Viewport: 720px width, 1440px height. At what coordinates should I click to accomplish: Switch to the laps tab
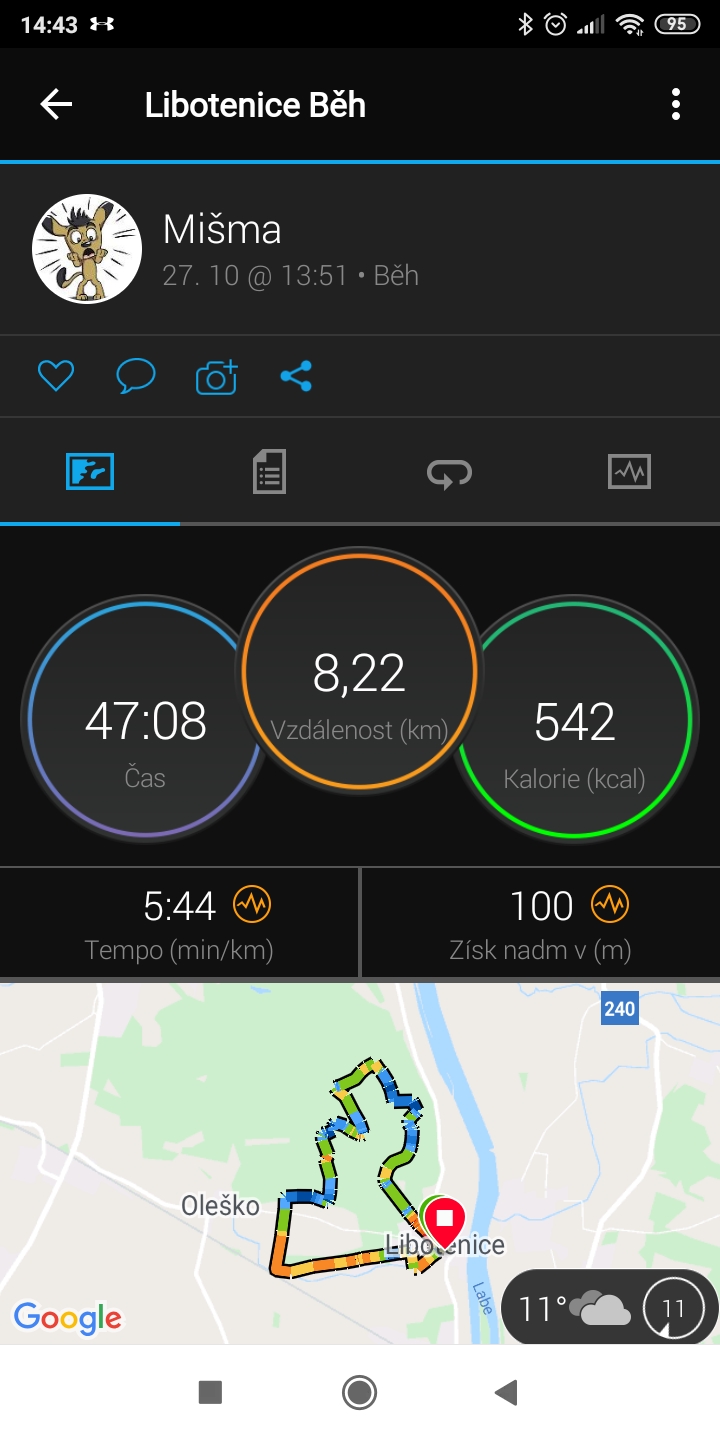[449, 471]
